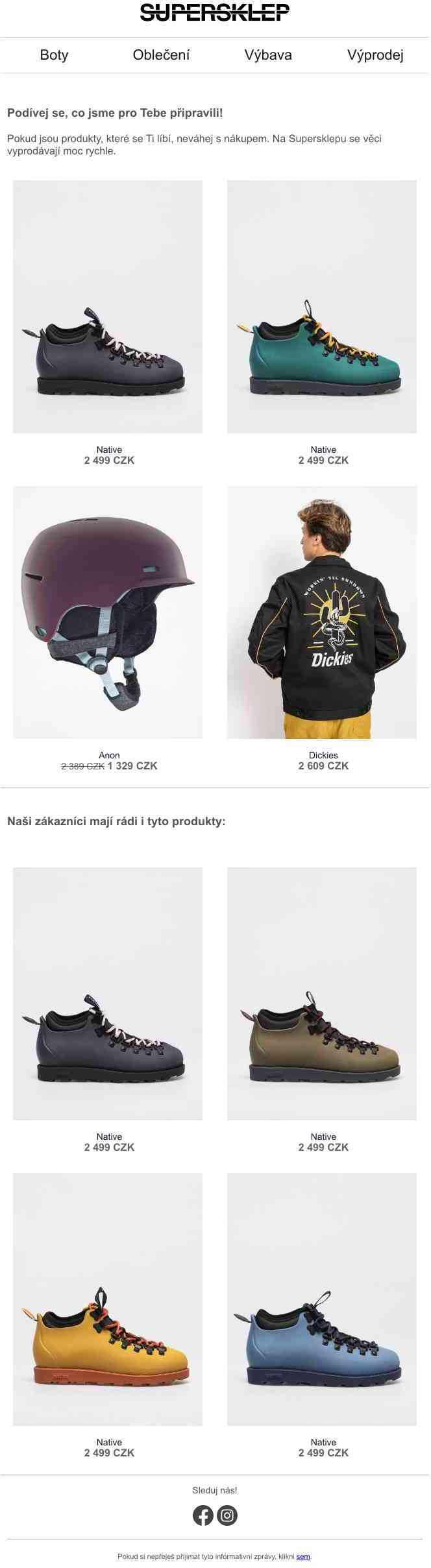Screen dimensions: 431x1568
Task: View the green Native boot product
Action: (x=322, y=307)
